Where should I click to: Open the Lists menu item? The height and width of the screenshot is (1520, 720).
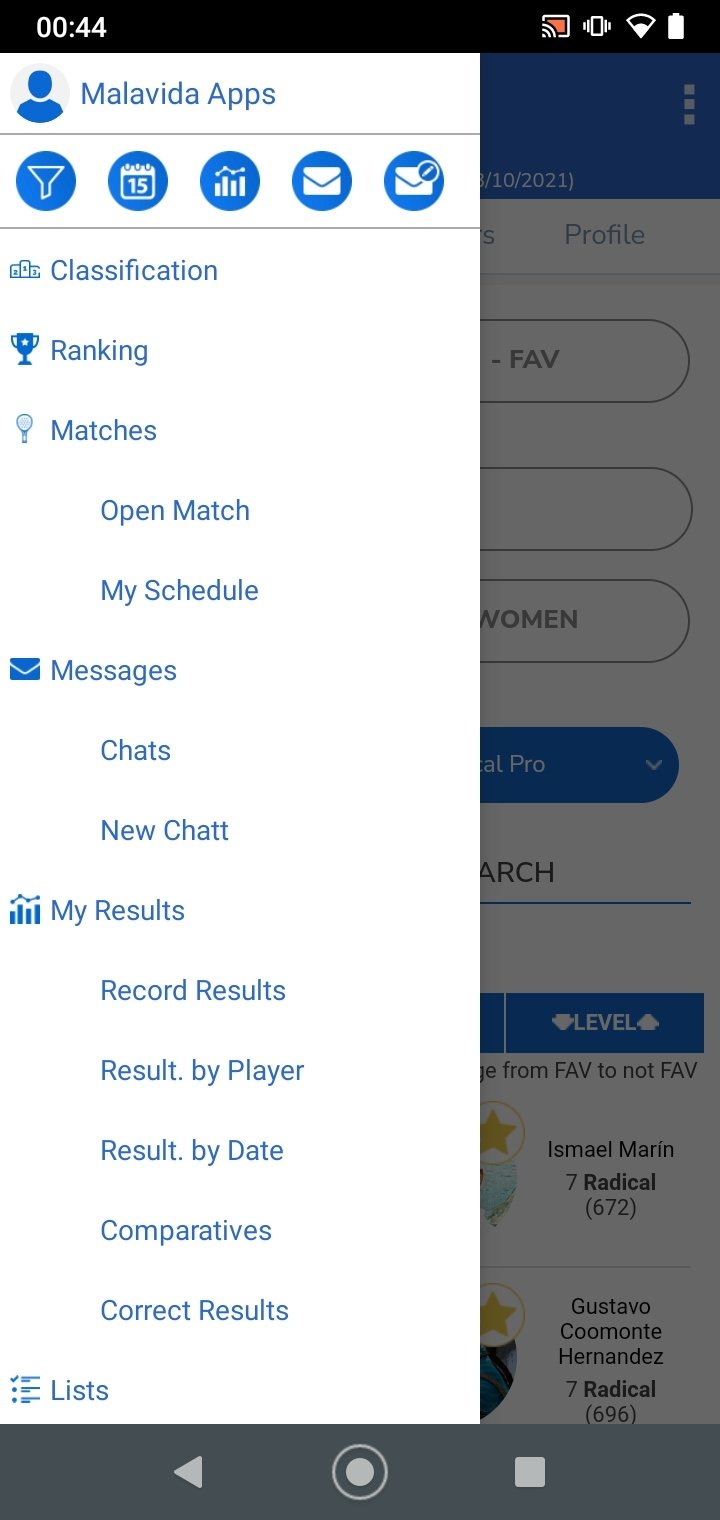coord(240,1390)
